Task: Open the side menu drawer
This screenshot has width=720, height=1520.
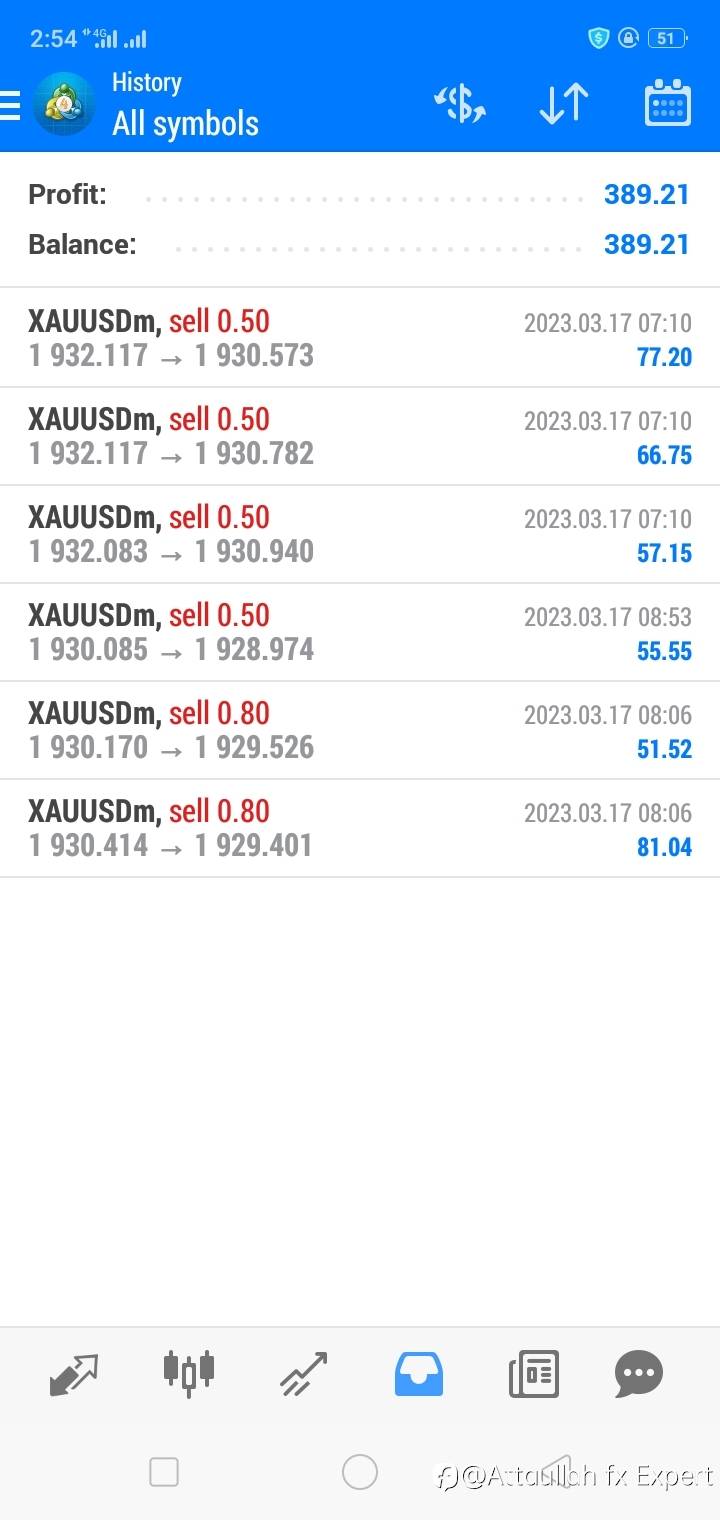Action: [x=12, y=105]
